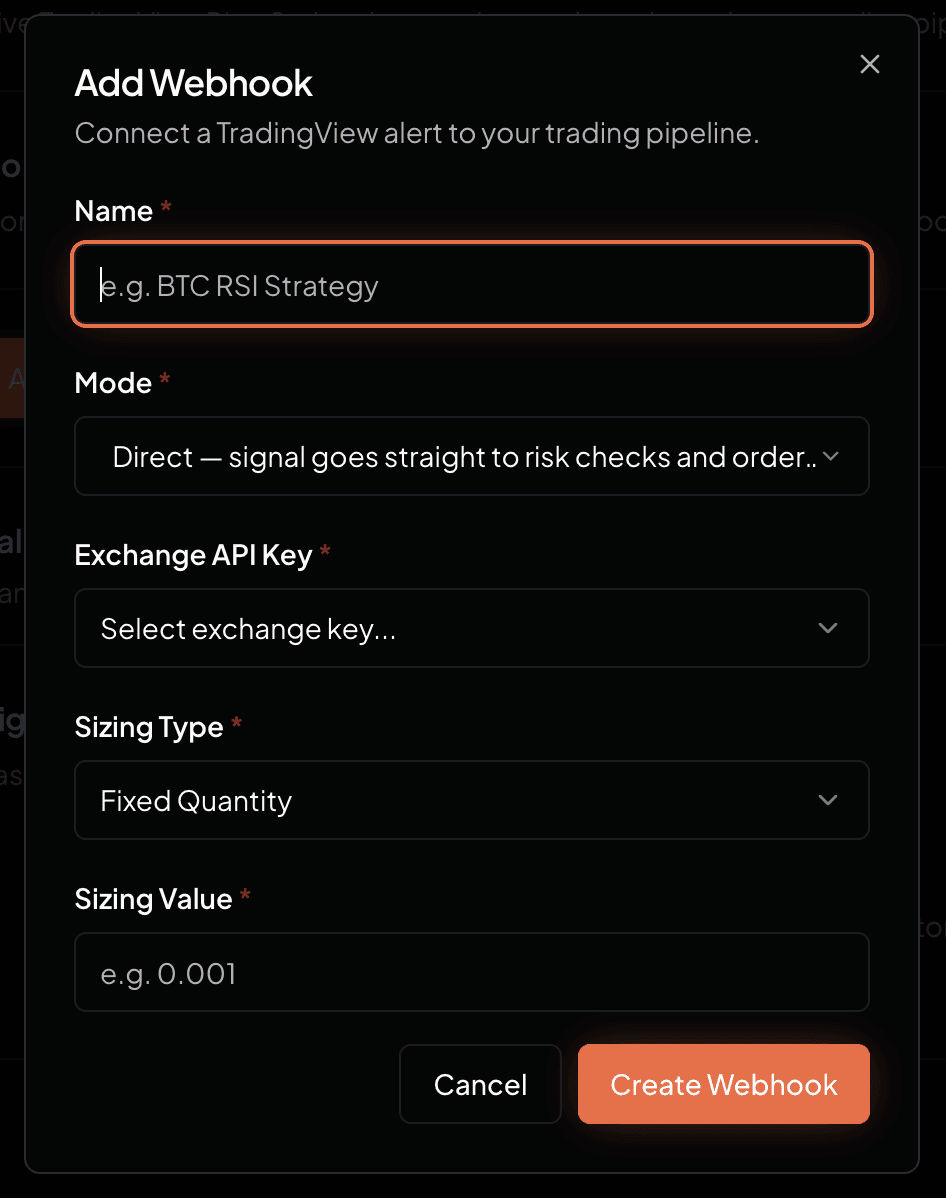Screen dimensions: 946x1198
Task: Click the X icon in the dialog corner
Action: [869, 63]
